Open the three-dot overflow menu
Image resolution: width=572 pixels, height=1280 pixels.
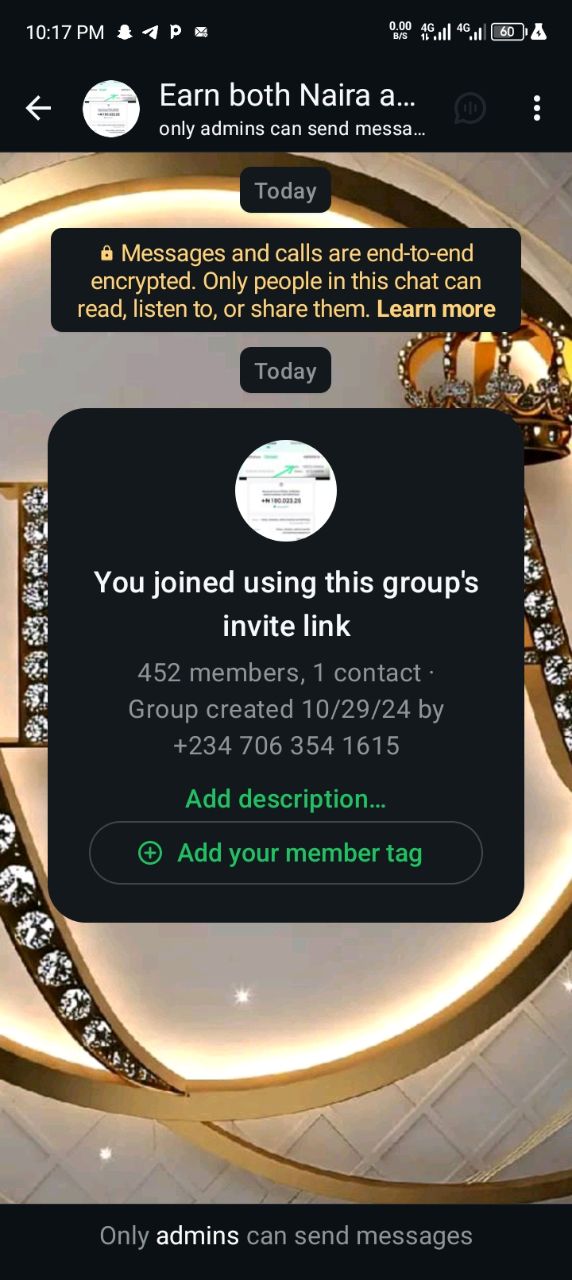tap(537, 108)
